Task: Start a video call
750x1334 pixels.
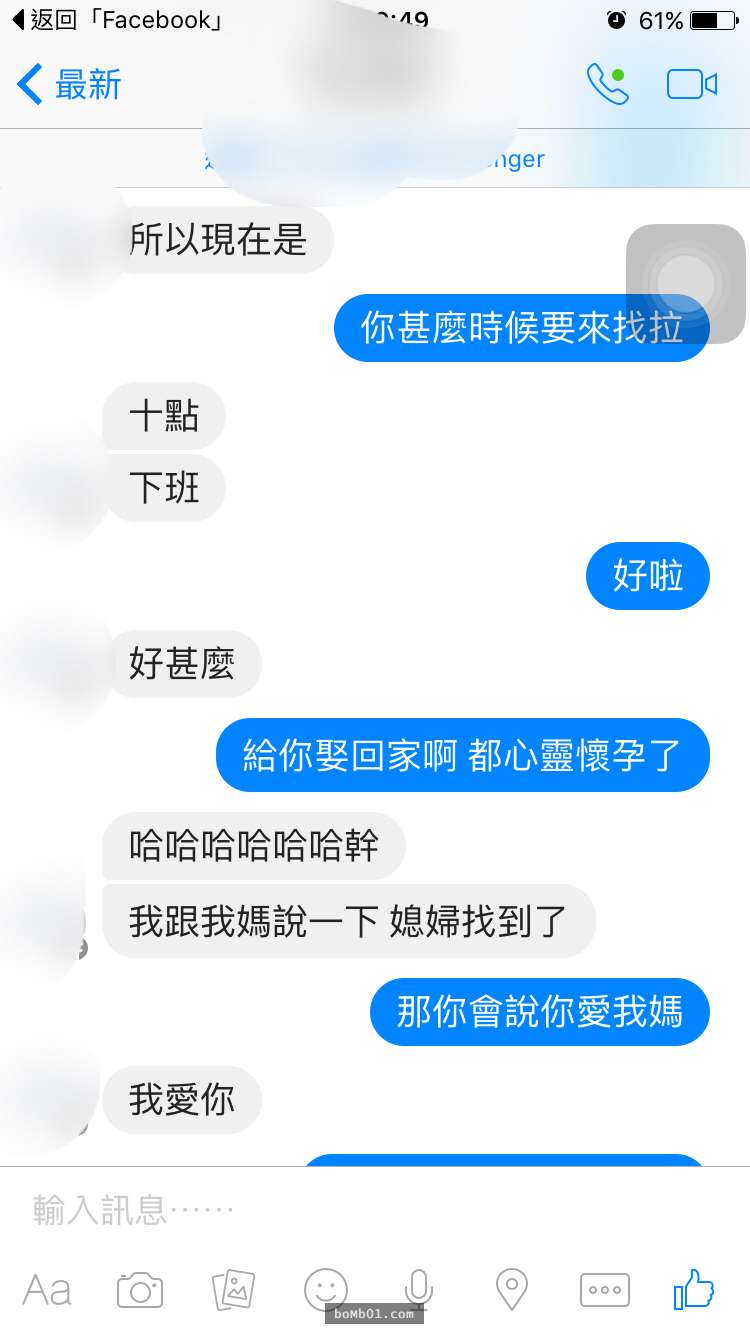Action: point(692,85)
